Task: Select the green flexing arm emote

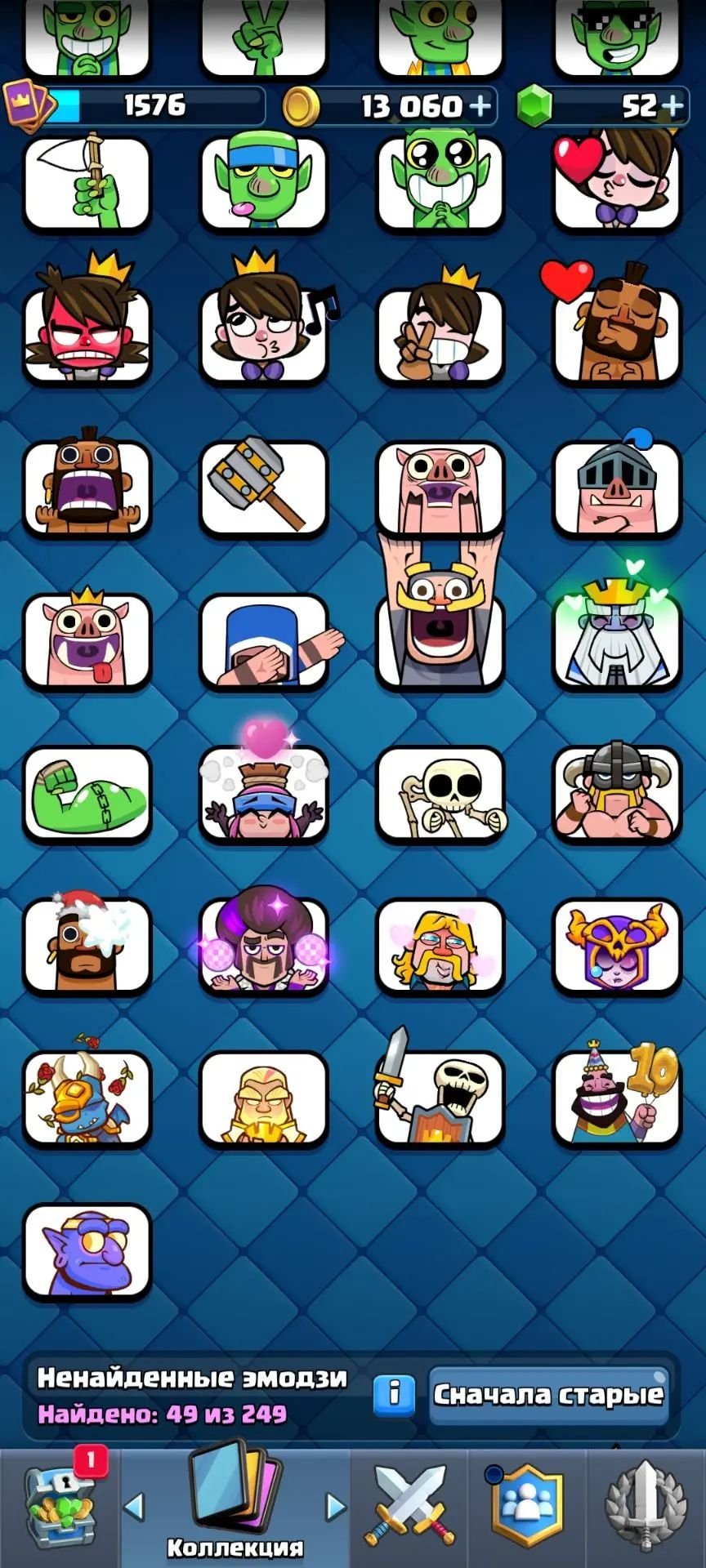Action: (x=87, y=794)
